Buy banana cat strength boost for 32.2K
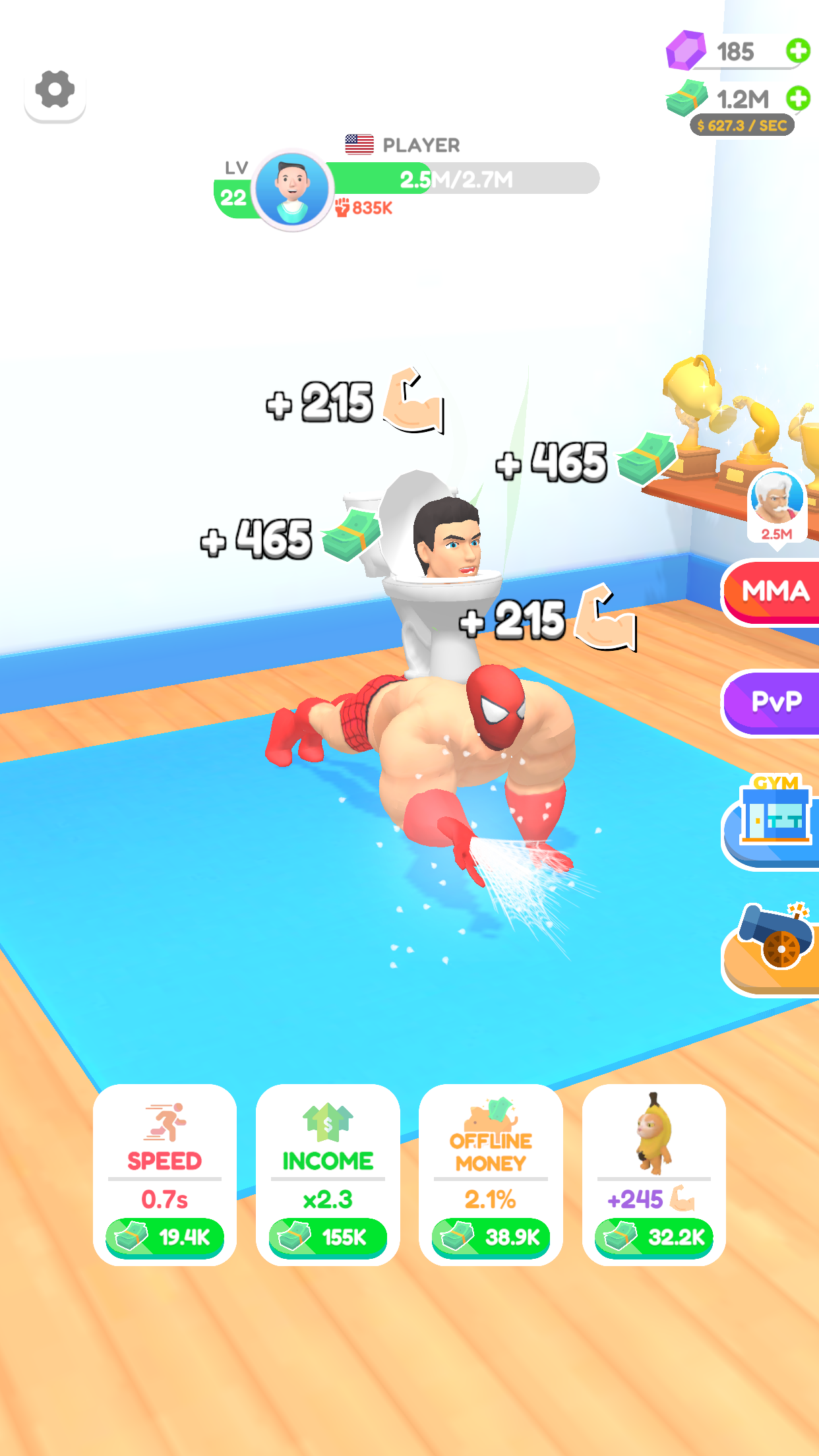Viewport: 819px width, 1456px height. [653, 1237]
